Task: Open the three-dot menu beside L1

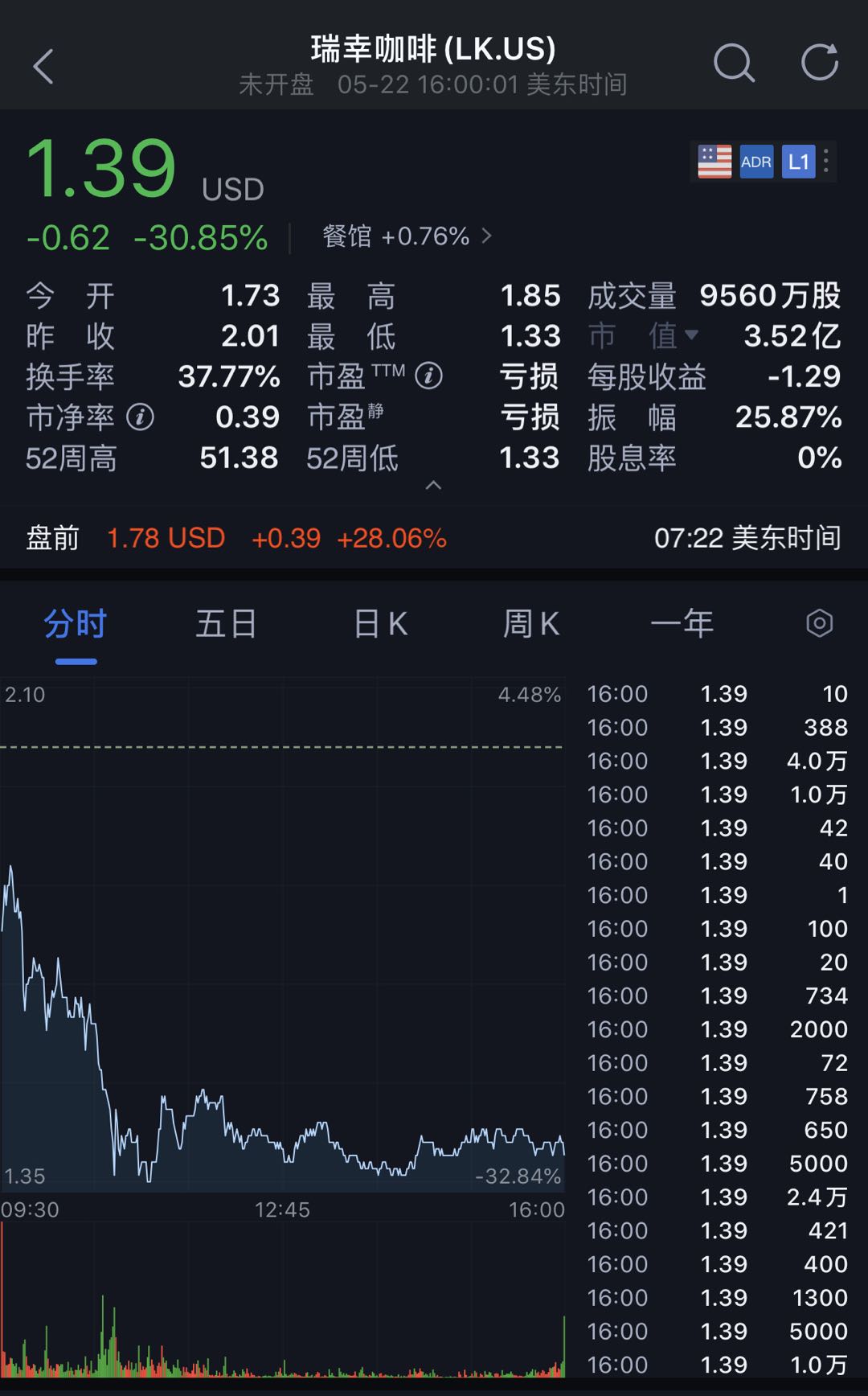Action: 826,162
